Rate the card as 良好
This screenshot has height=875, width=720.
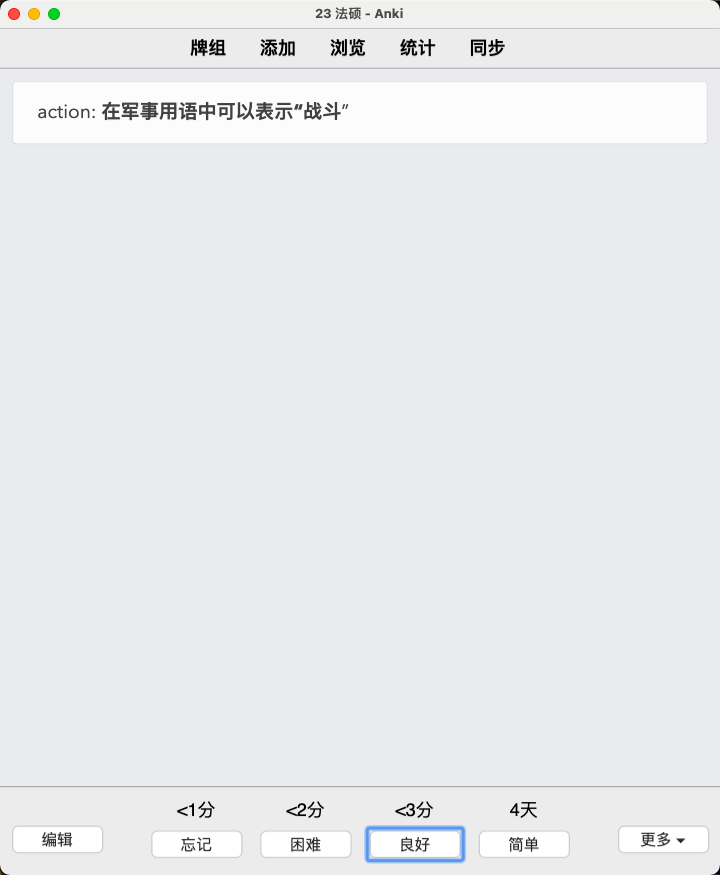414,844
